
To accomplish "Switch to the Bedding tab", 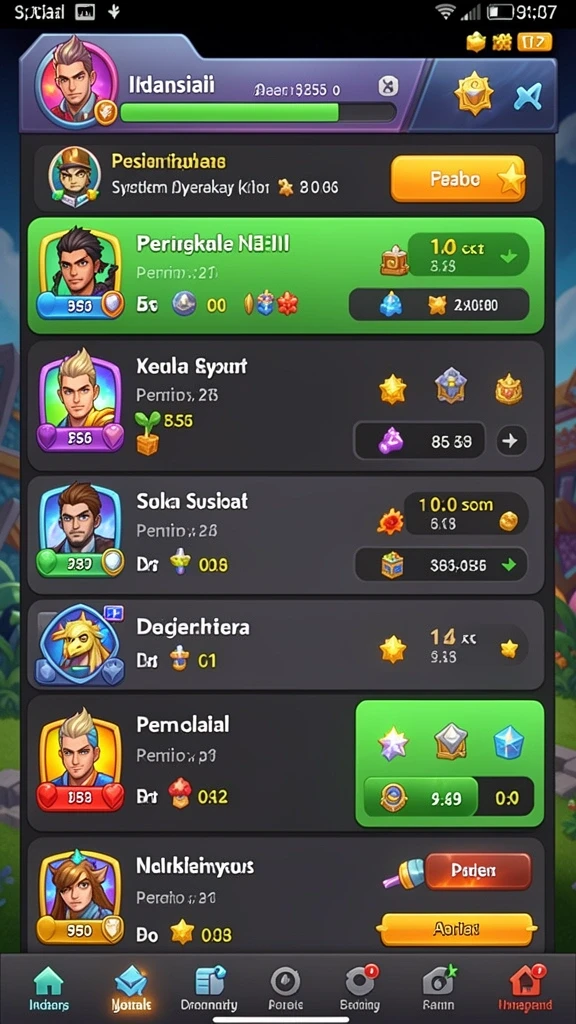I will pos(360,989).
